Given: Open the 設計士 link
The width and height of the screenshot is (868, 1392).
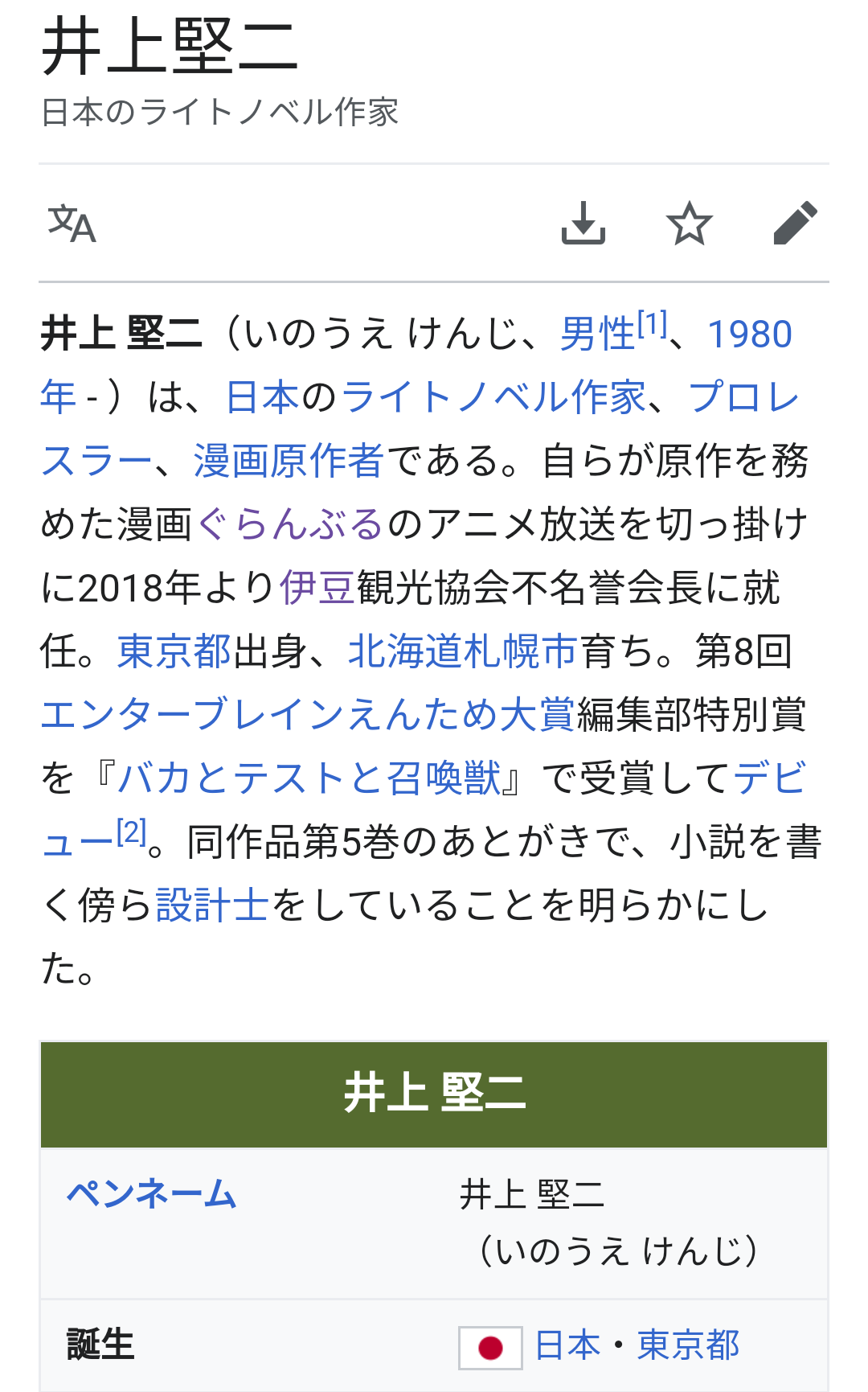Looking at the screenshot, I should (212, 905).
